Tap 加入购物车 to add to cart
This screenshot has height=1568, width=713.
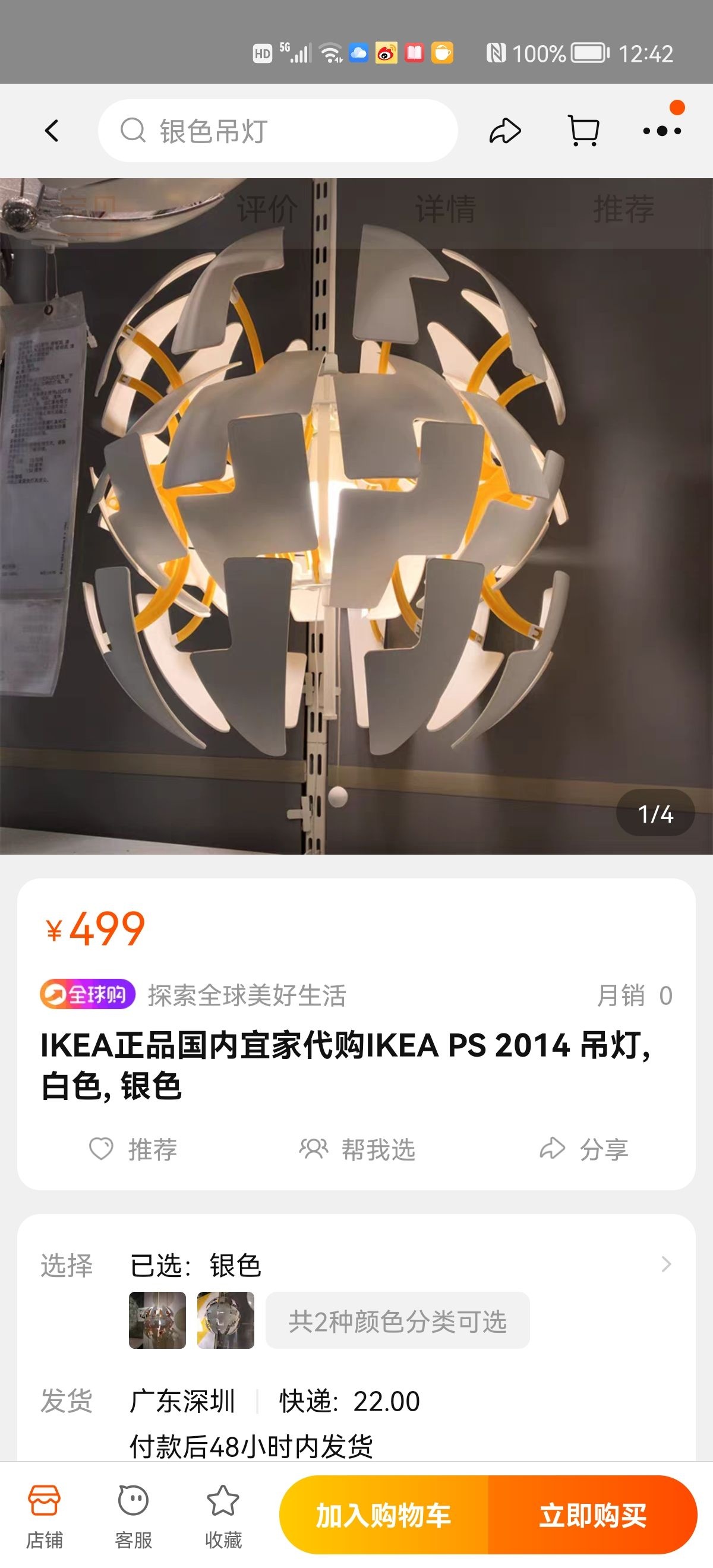point(384,1516)
